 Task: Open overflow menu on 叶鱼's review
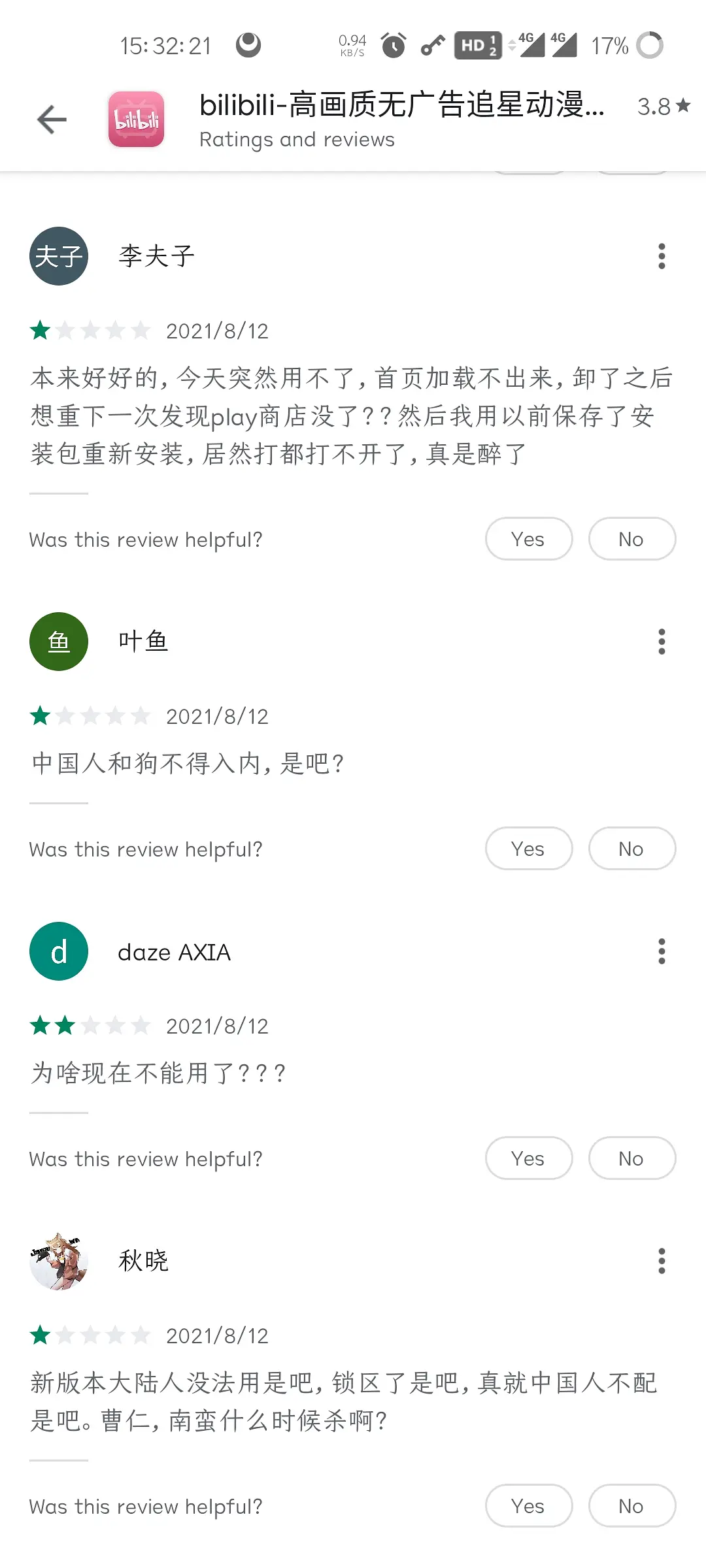point(662,642)
